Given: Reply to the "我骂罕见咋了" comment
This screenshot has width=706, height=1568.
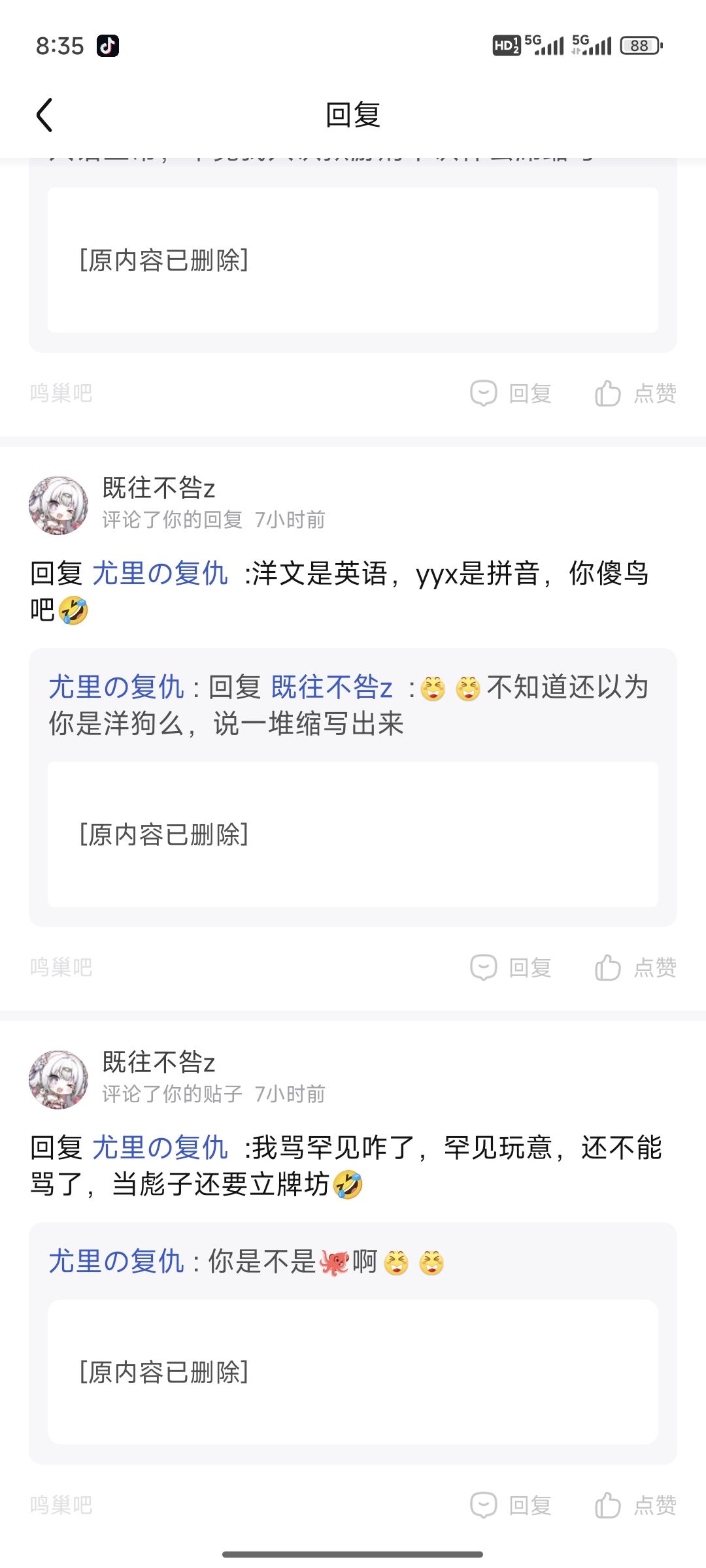Looking at the screenshot, I should click(511, 1505).
